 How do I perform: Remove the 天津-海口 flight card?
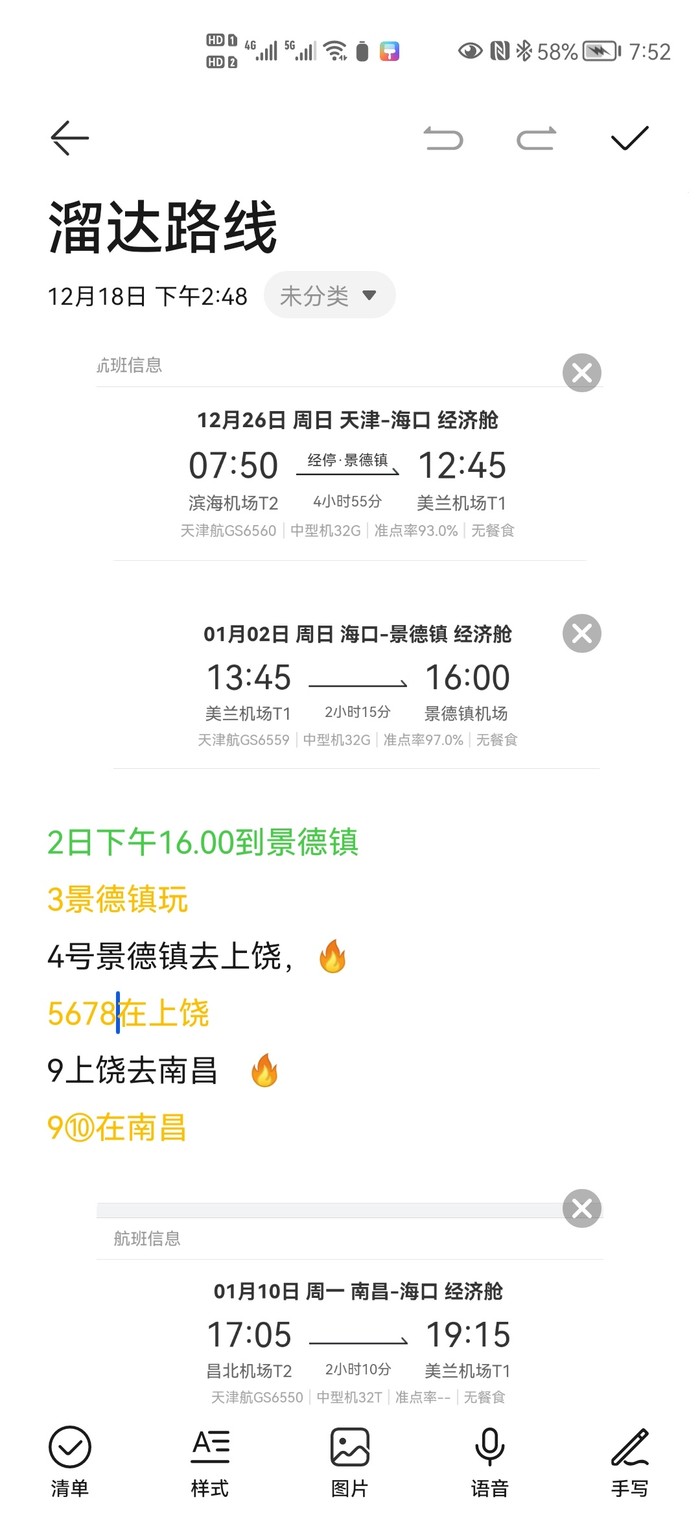point(582,373)
